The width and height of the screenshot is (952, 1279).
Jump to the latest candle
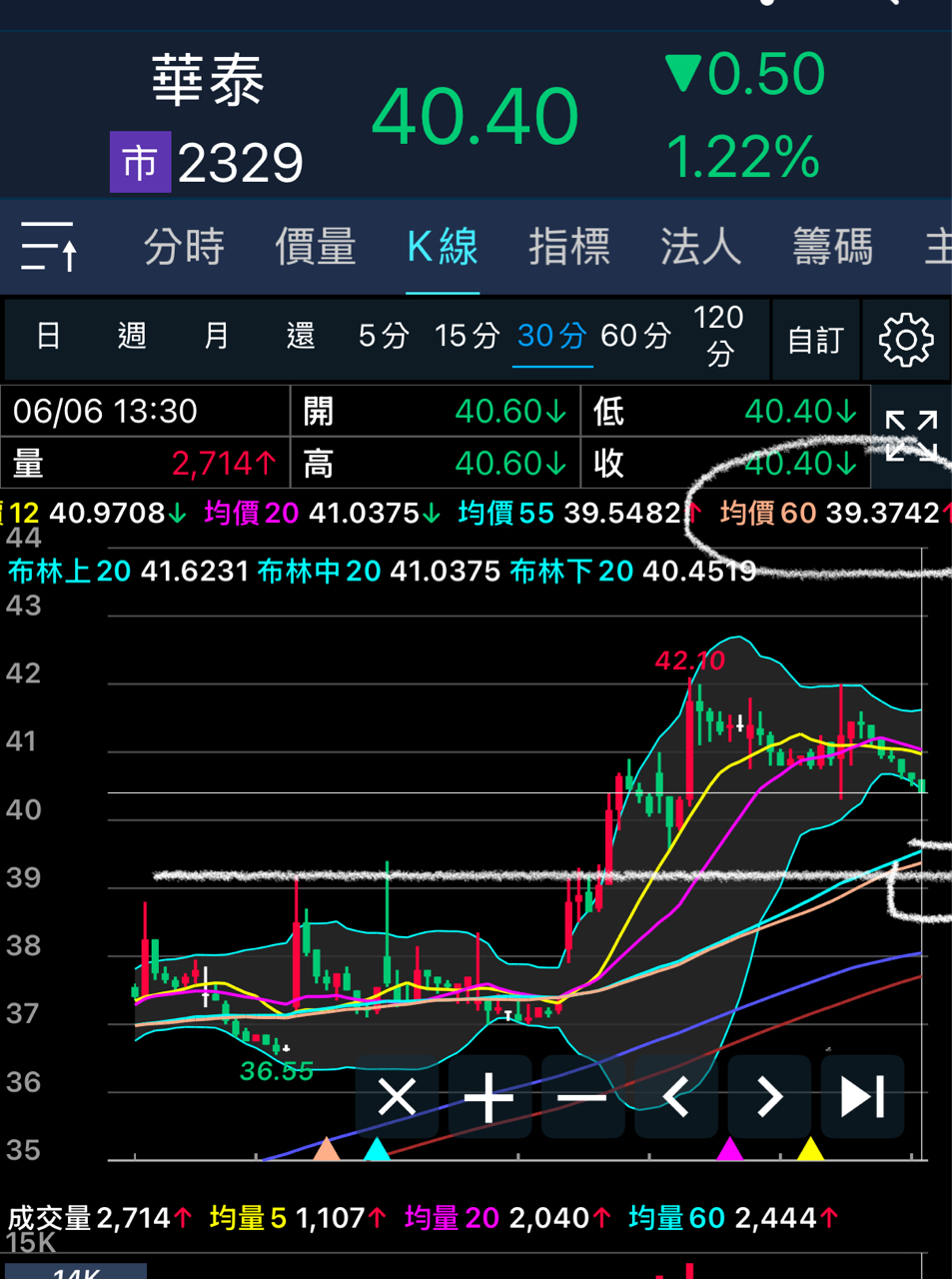click(862, 1097)
